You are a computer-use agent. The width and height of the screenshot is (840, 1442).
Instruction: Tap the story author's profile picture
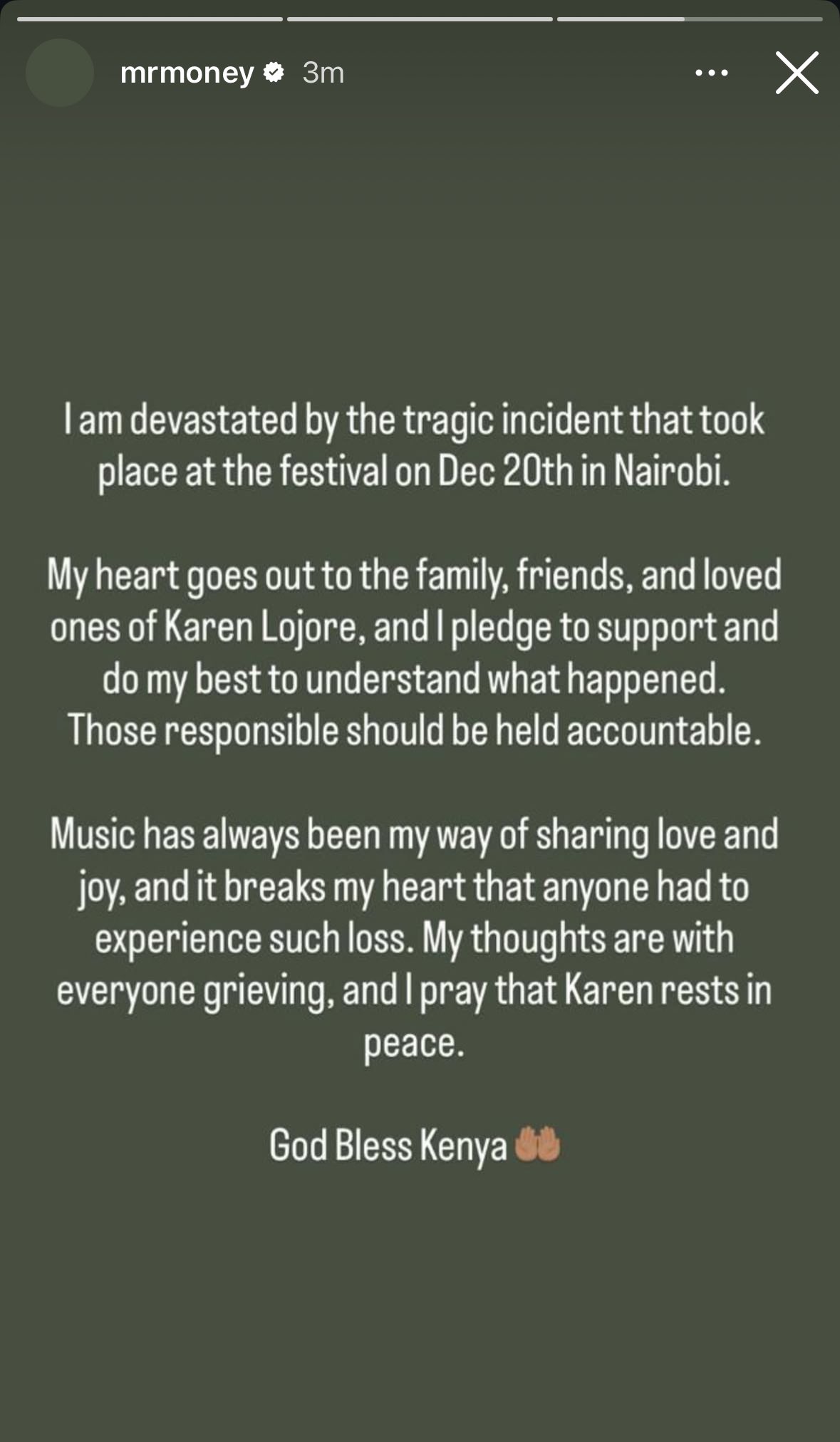click(60, 73)
